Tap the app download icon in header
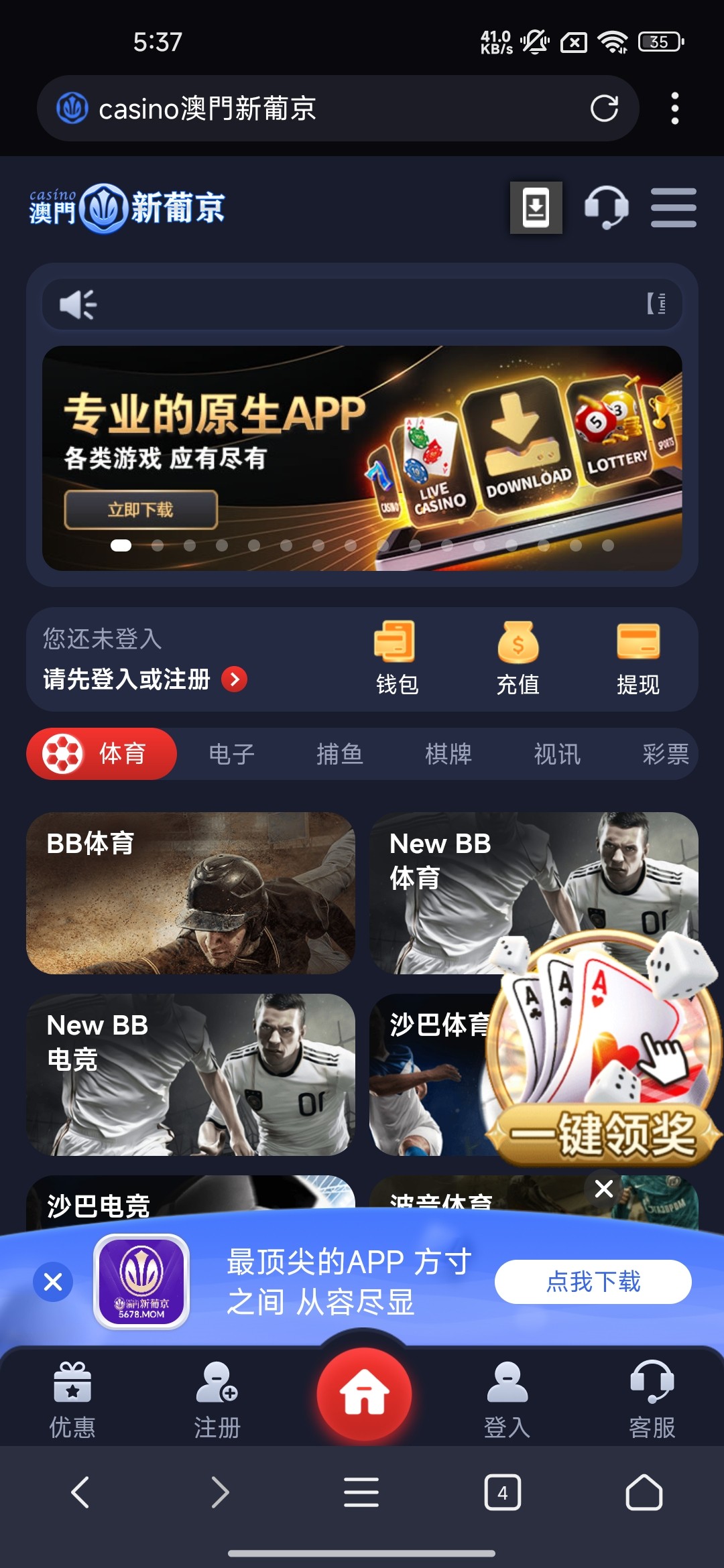 (536, 208)
